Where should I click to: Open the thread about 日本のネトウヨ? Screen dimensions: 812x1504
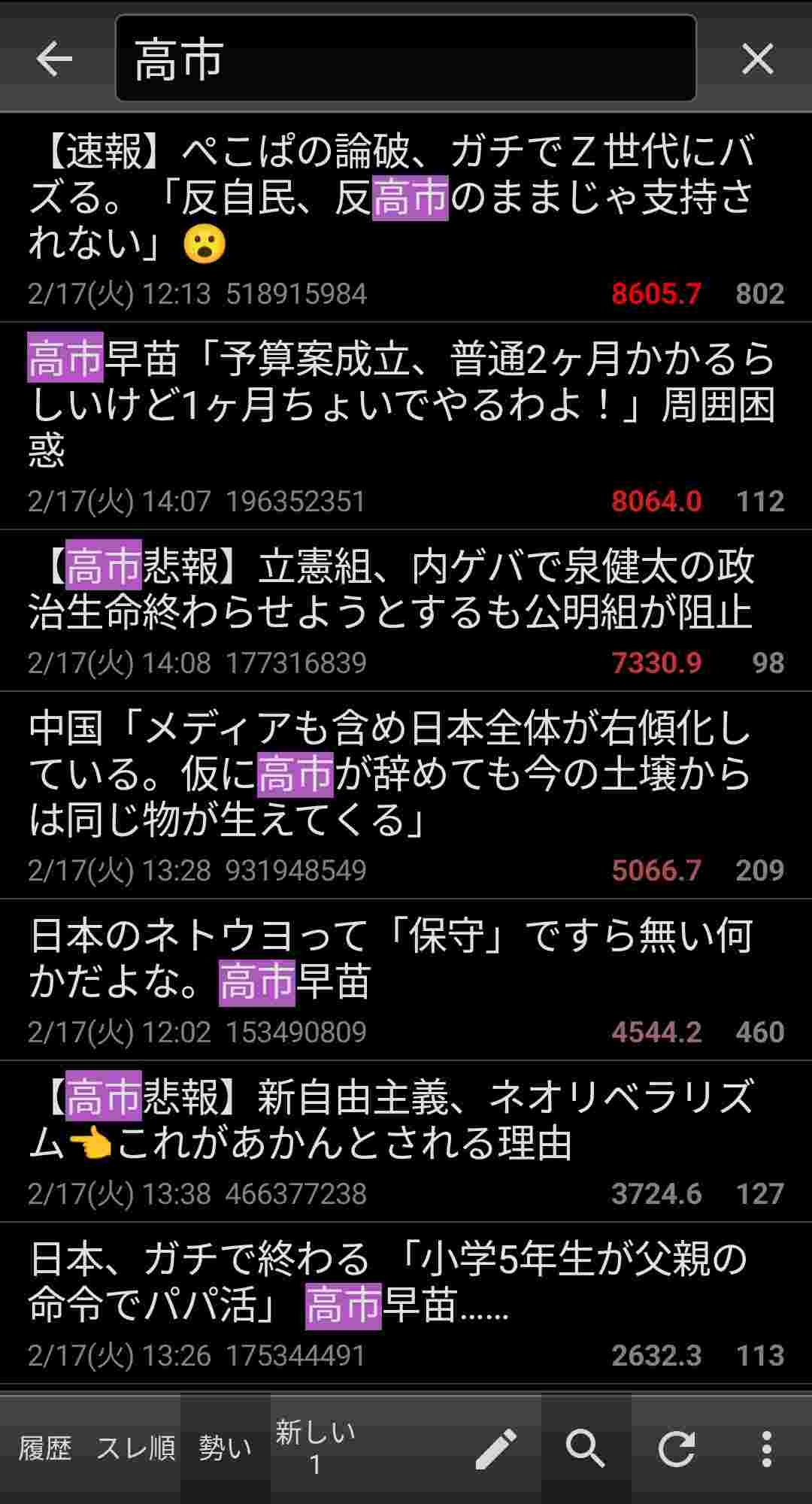391,959
